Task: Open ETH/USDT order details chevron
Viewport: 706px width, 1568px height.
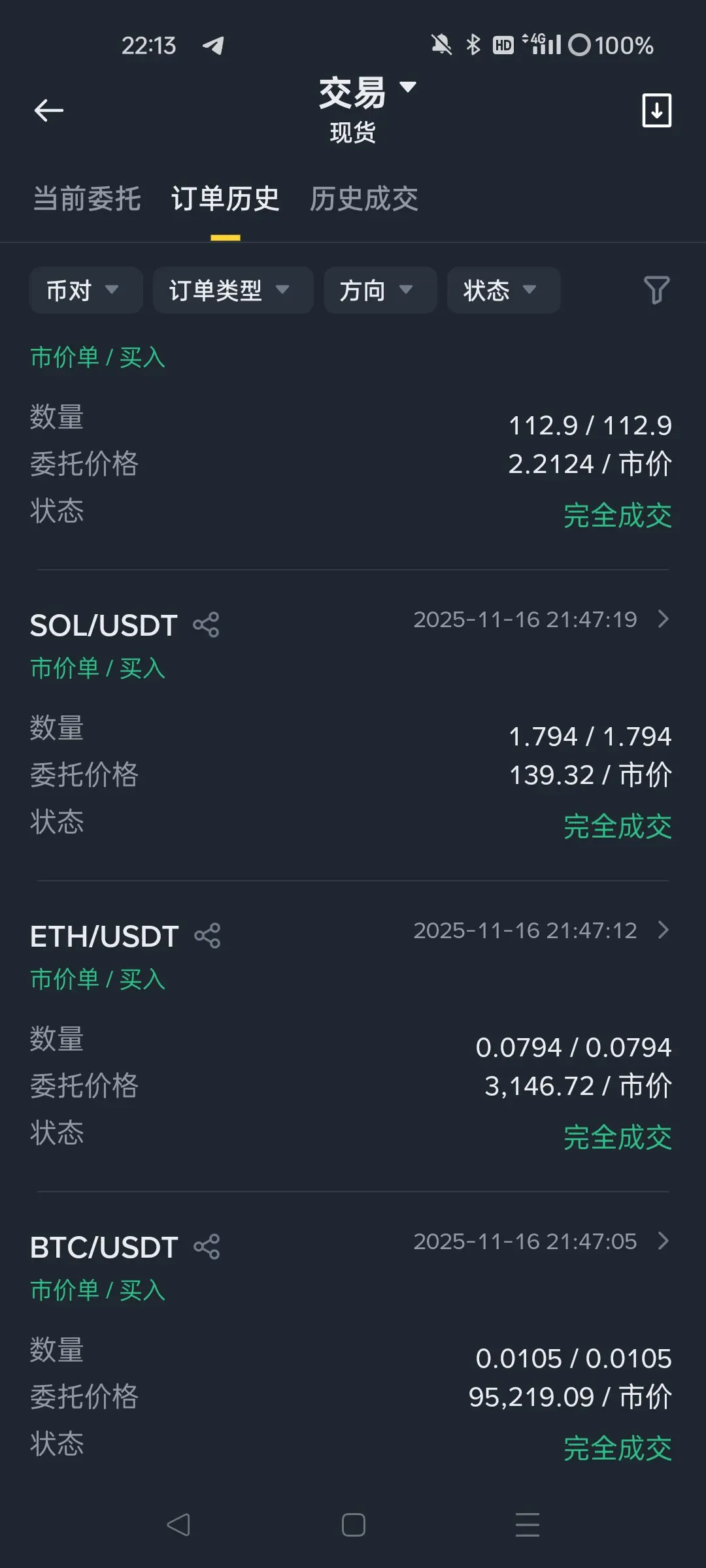Action: tap(664, 930)
